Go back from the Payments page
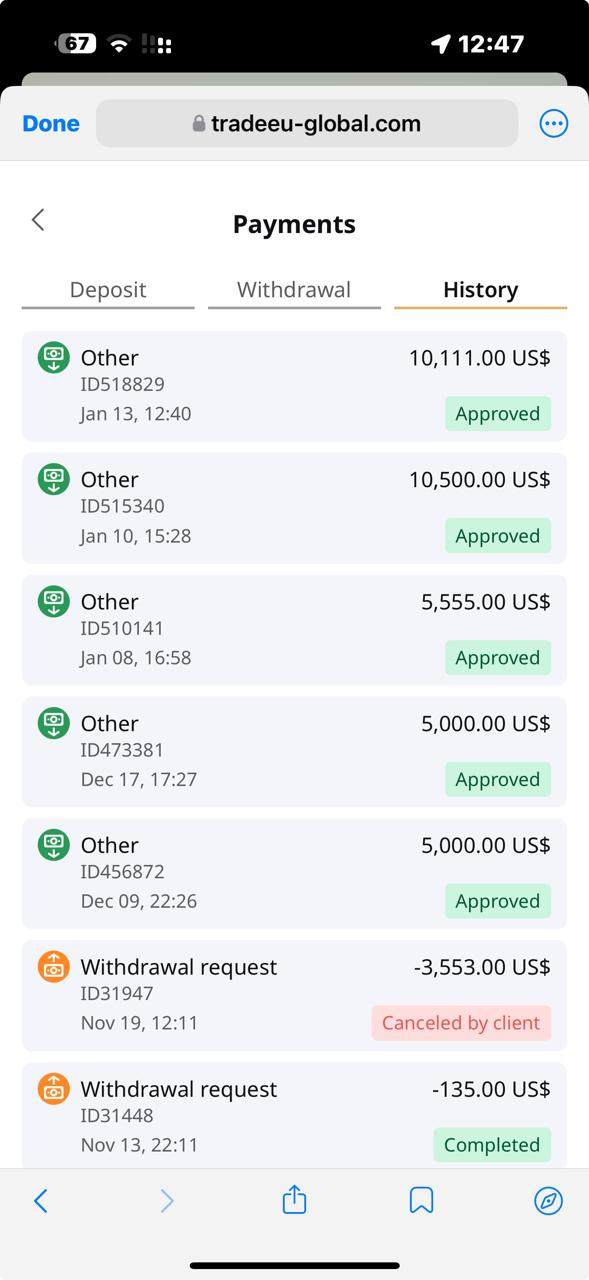This screenshot has width=589, height=1280. 38,220
